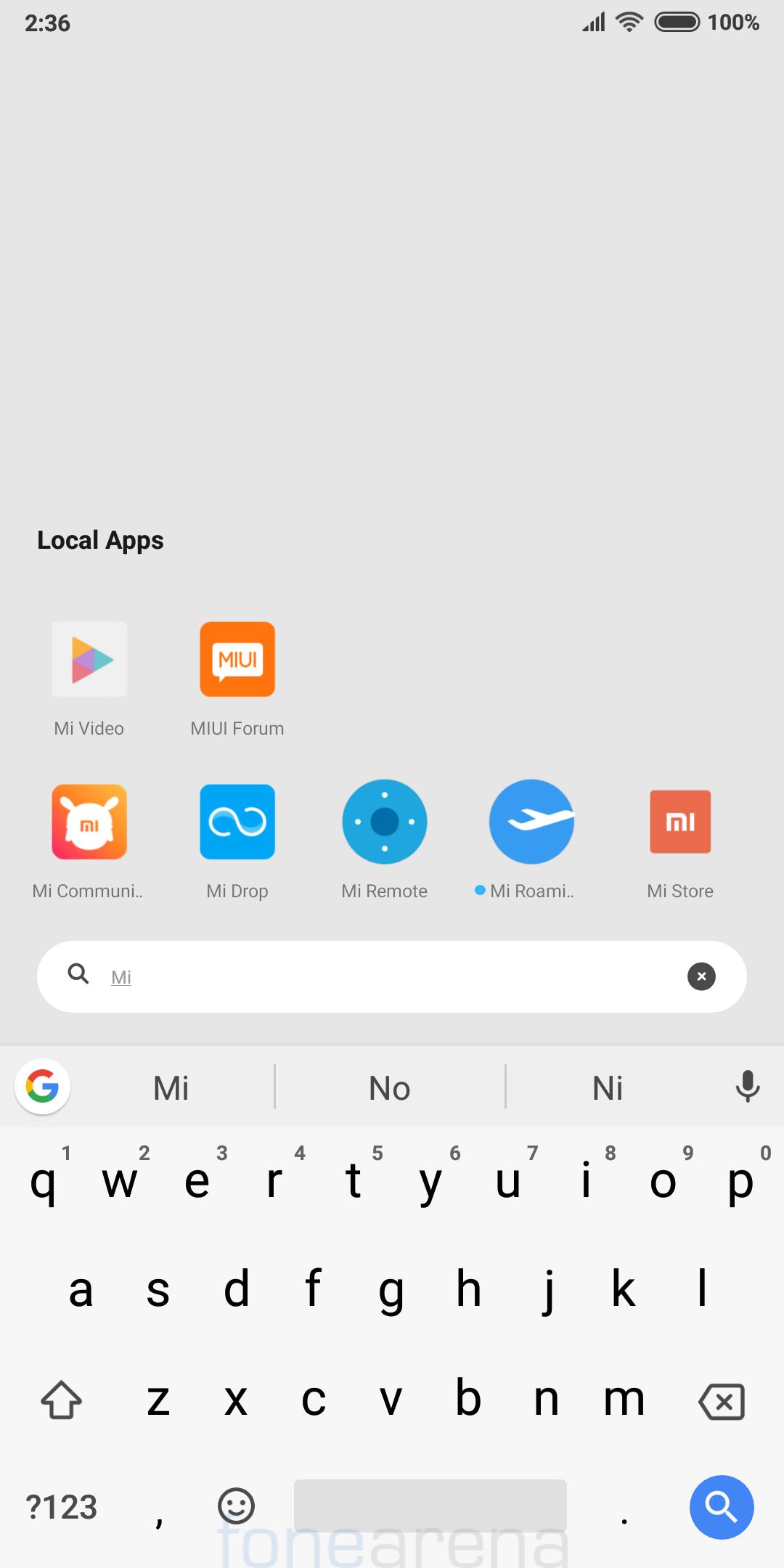Hit the backspace key
784x1568 pixels.
coord(721,1401)
